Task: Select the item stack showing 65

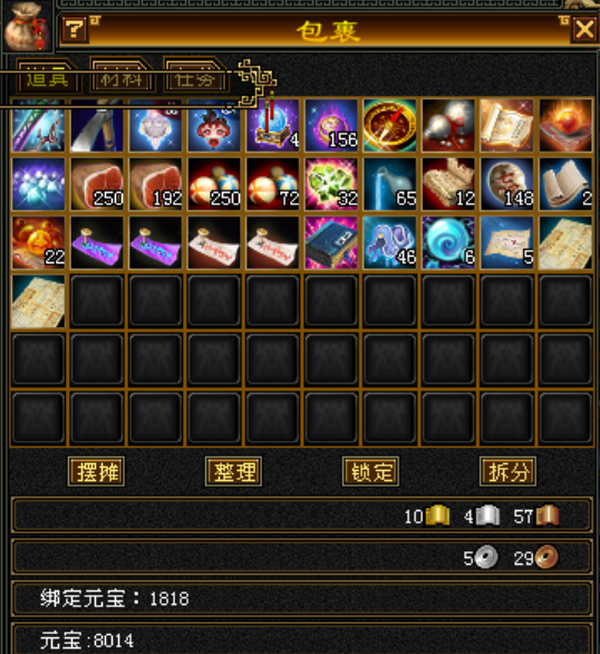Action: click(x=390, y=184)
